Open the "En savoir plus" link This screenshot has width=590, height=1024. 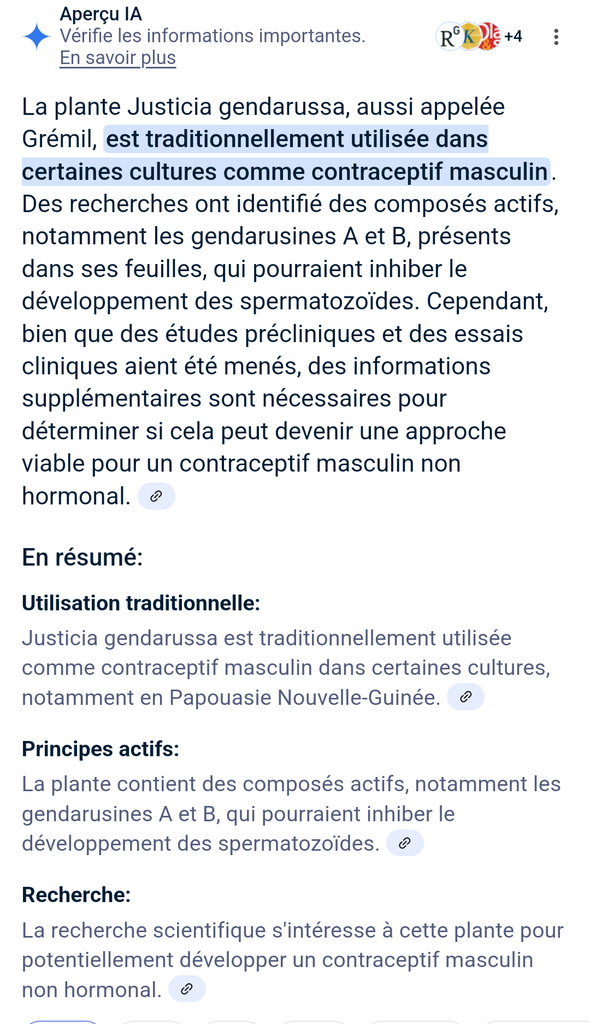coord(118,58)
